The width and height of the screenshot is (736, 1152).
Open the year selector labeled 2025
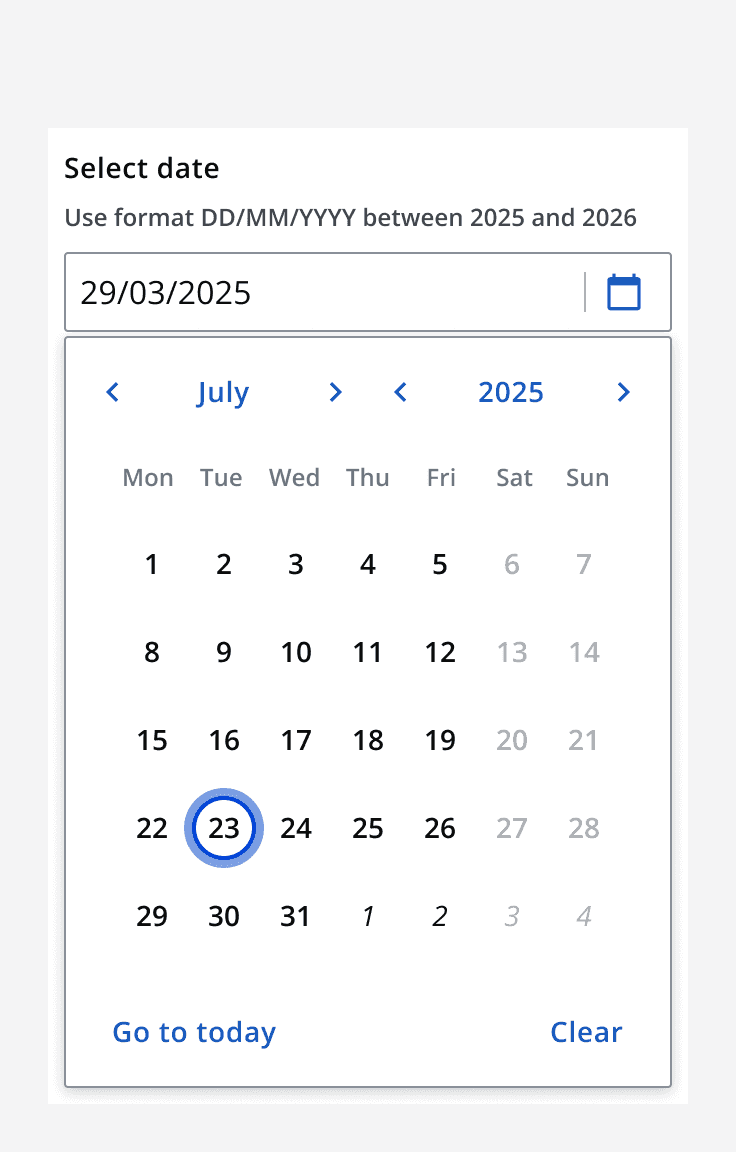point(511,392)
